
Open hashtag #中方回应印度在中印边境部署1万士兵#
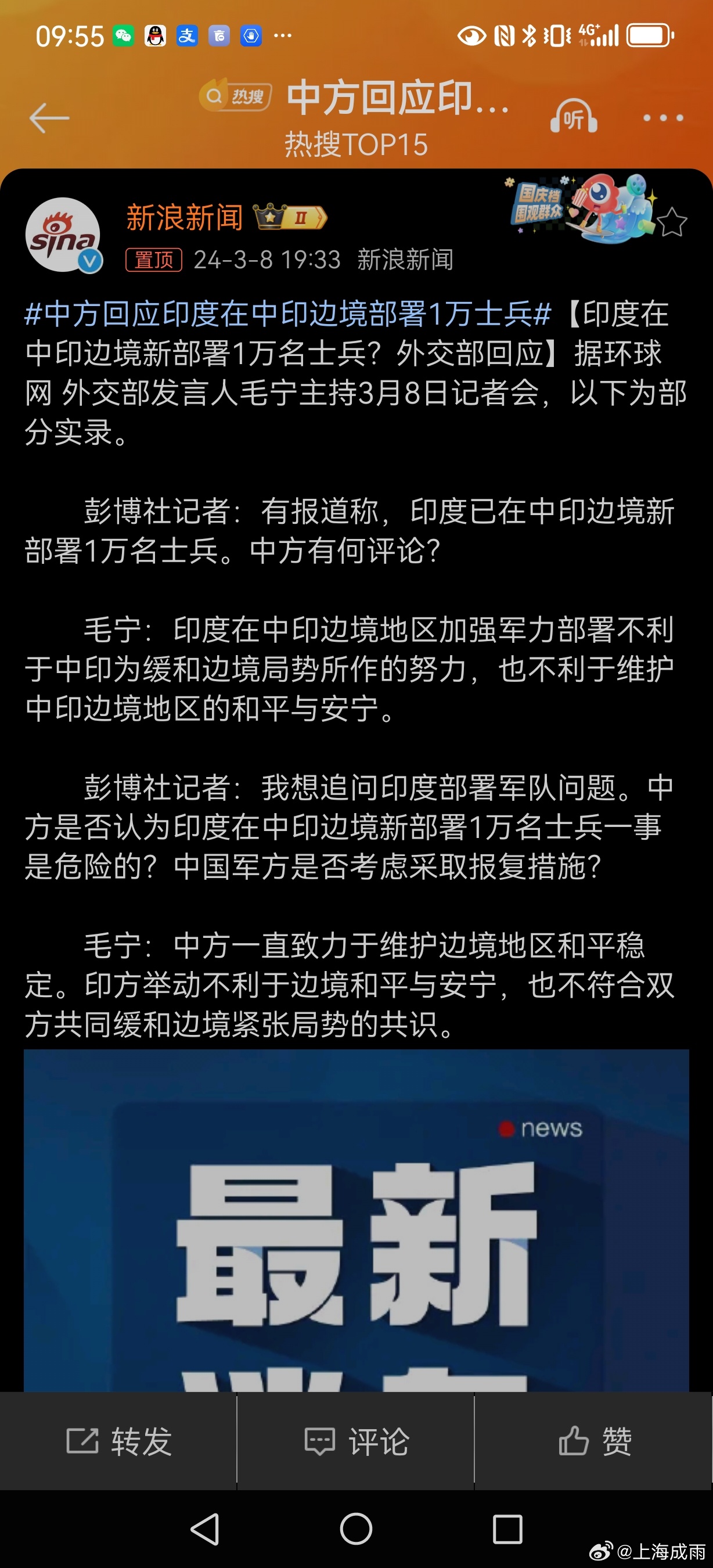point(287,315)
